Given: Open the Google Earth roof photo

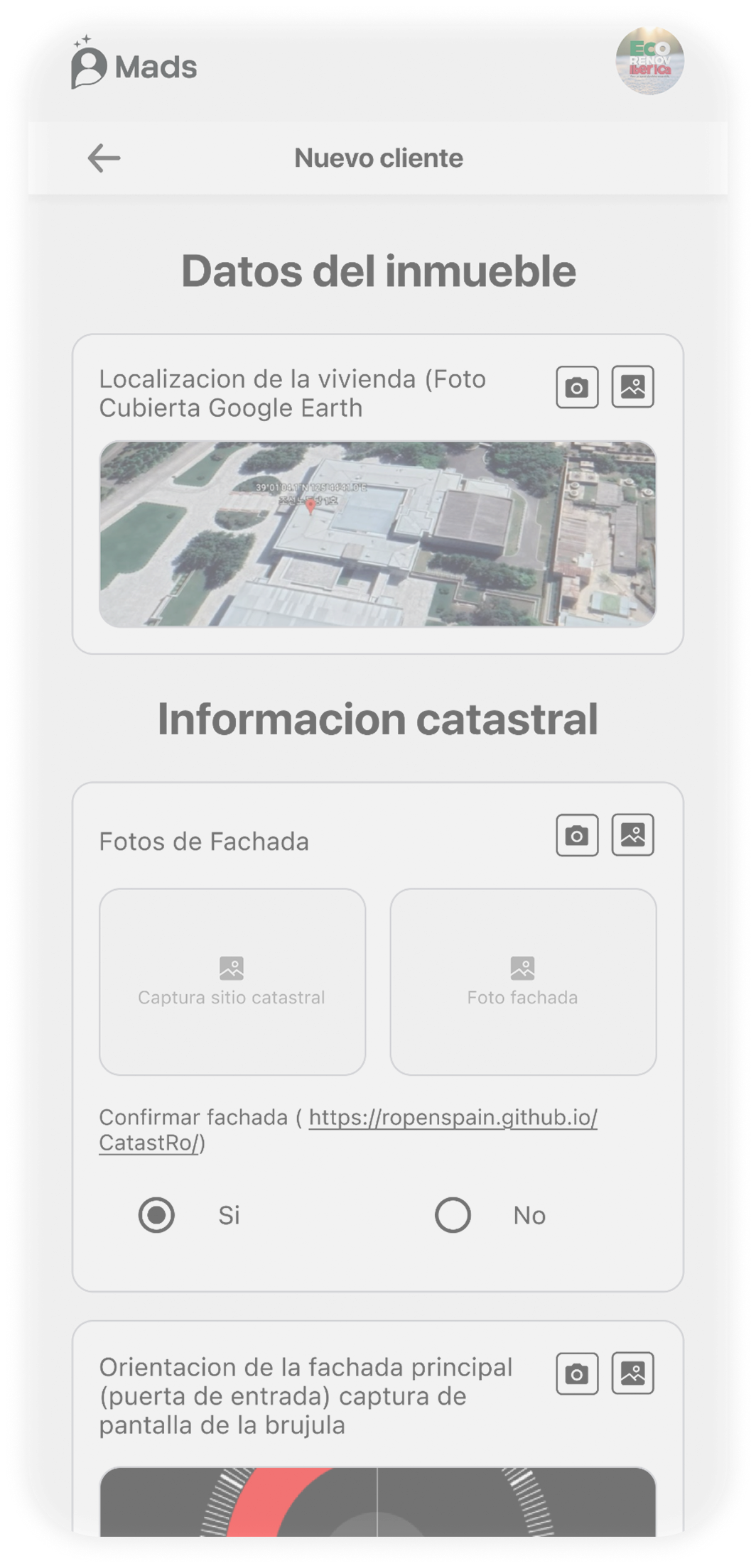Looking at the screenshot, I should pos(377,534).
